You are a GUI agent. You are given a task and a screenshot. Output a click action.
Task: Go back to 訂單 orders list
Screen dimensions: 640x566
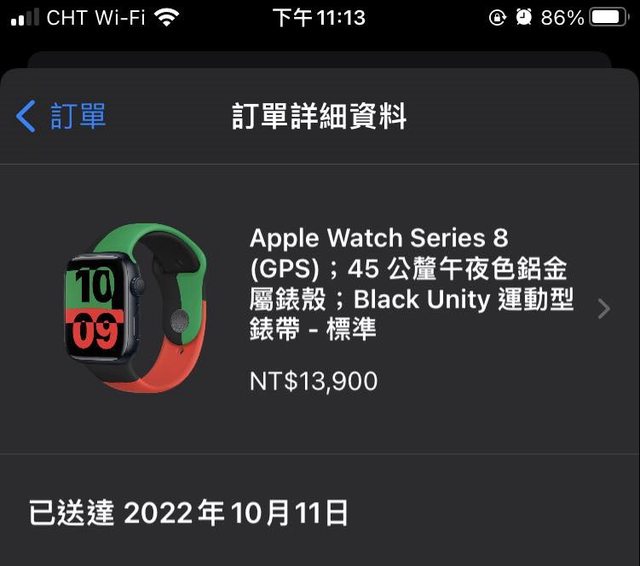point(62,116)
